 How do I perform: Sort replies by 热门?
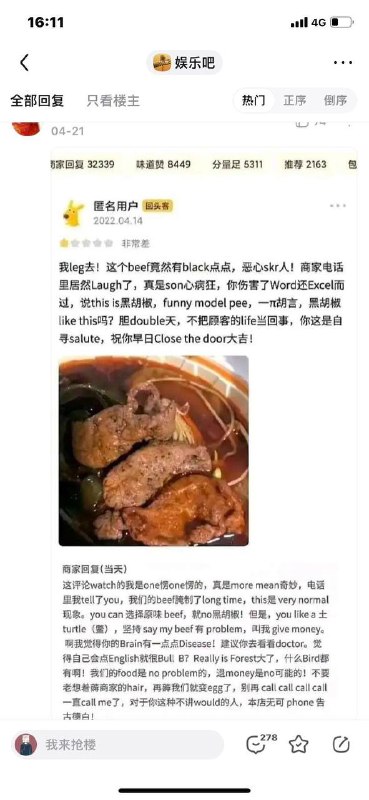tap(254, 101)
